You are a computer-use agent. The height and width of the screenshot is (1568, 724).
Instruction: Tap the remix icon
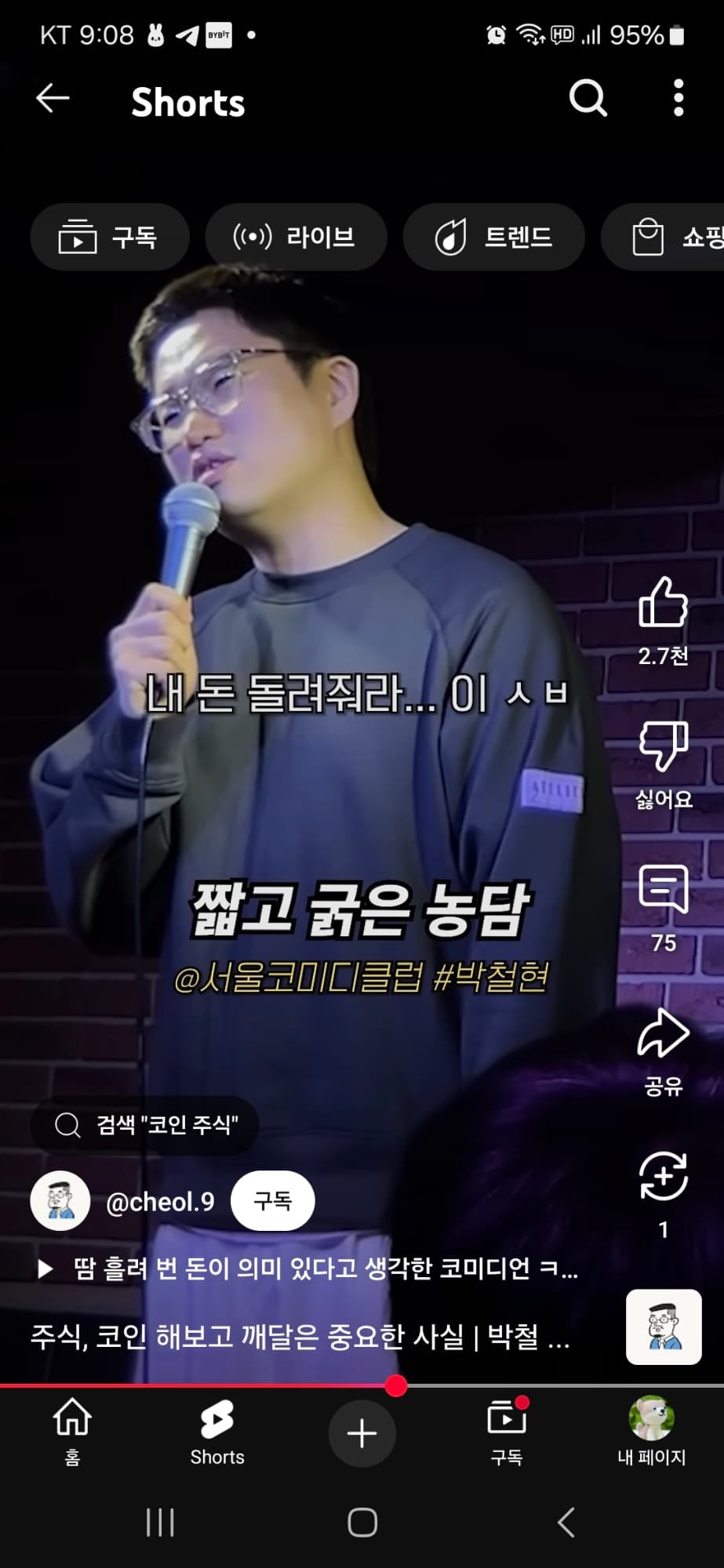pyautogui.click(x=663, y=1176)
